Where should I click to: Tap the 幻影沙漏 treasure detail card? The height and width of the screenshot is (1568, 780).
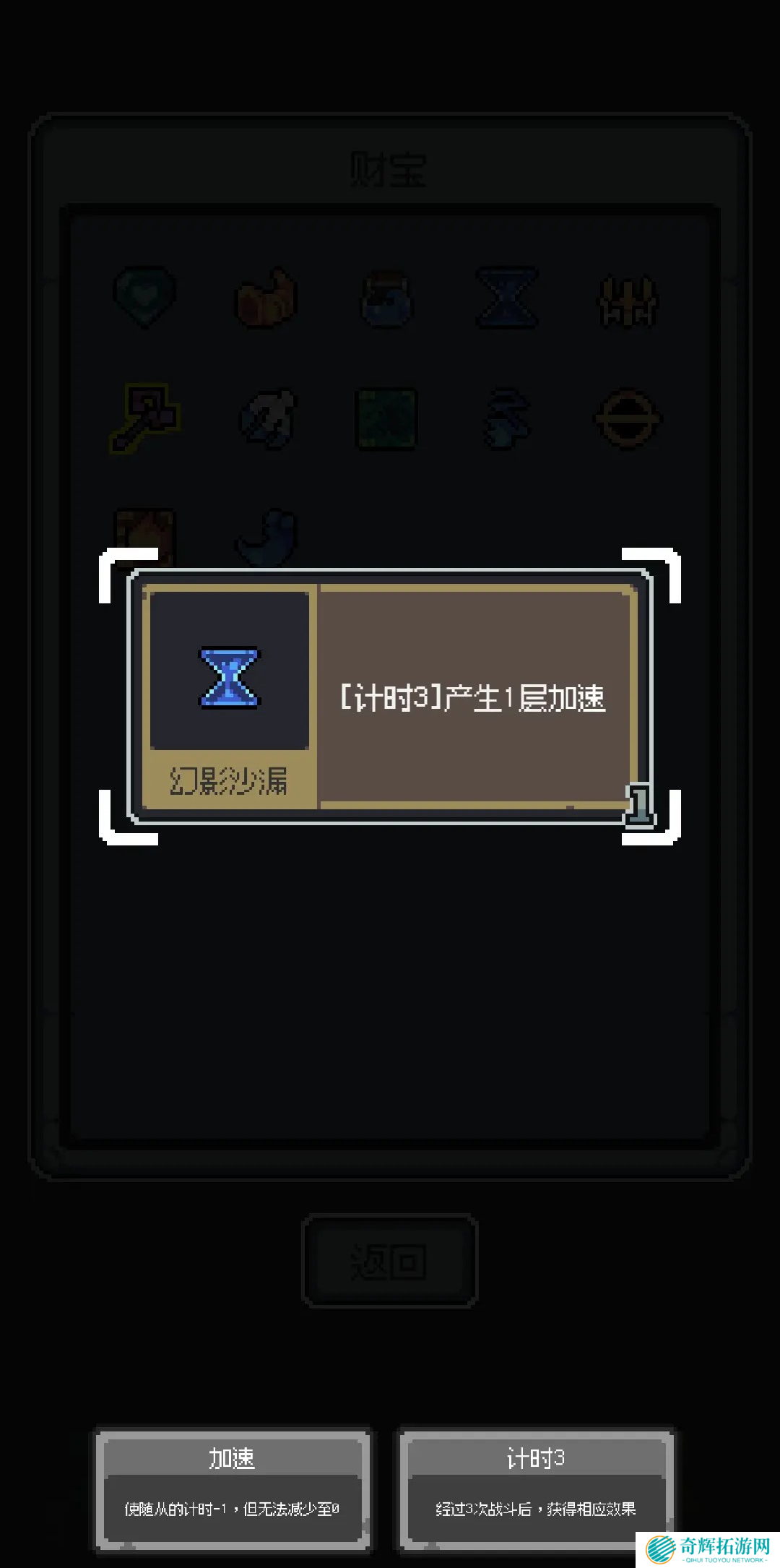coord(390,697)
